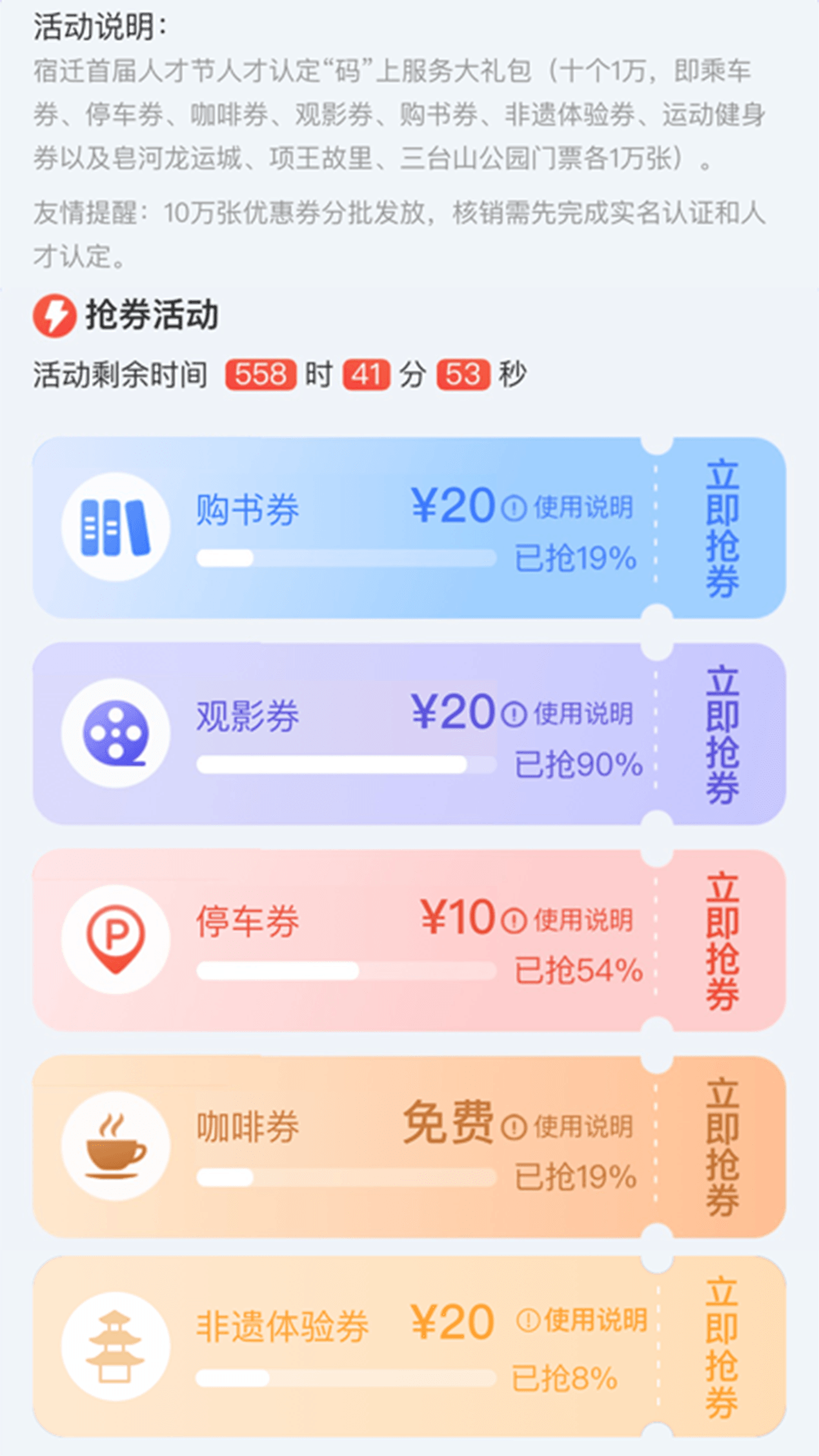Claim the coffee coupon with 立即抢券
The image size is (819, 1456).
[722, 1147]
